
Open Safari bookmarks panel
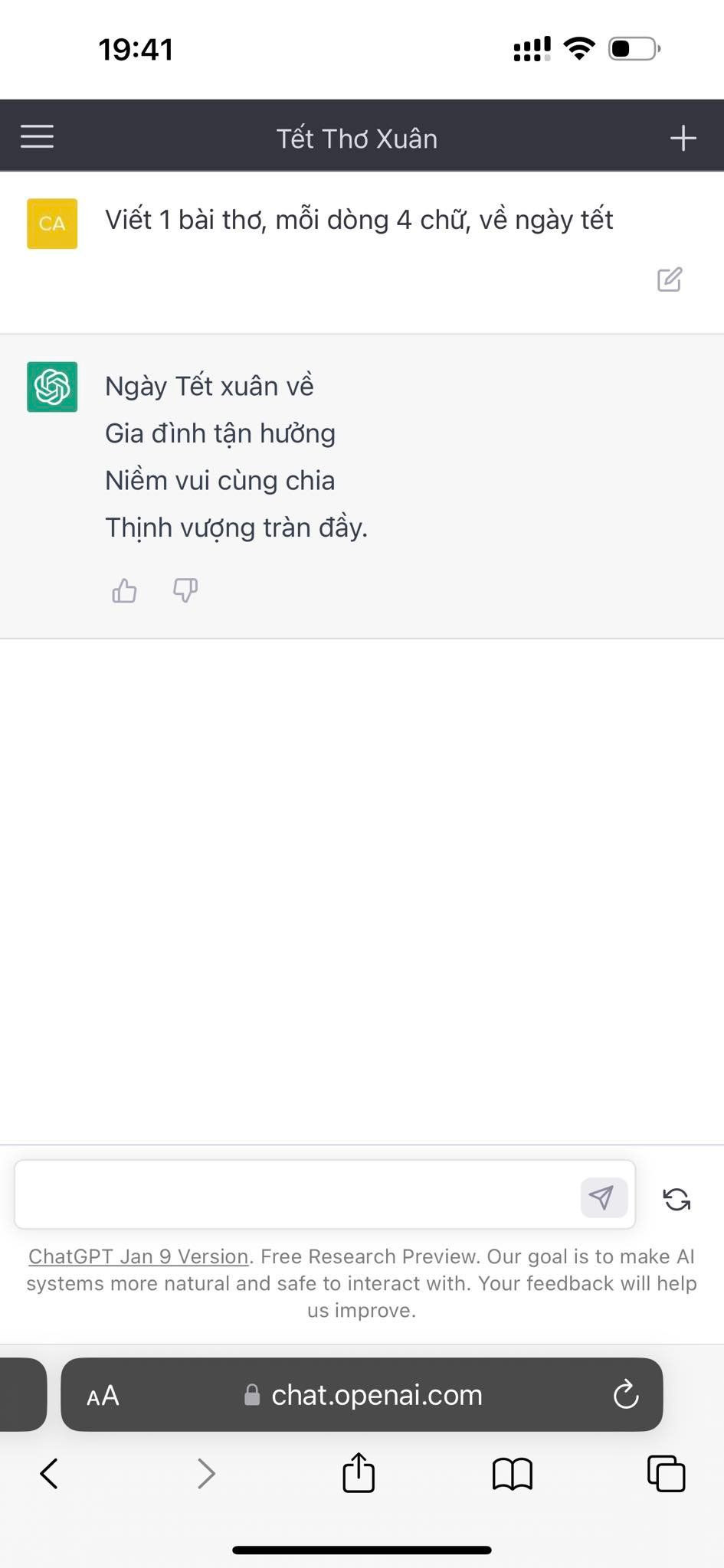(x=512, y=1472)
